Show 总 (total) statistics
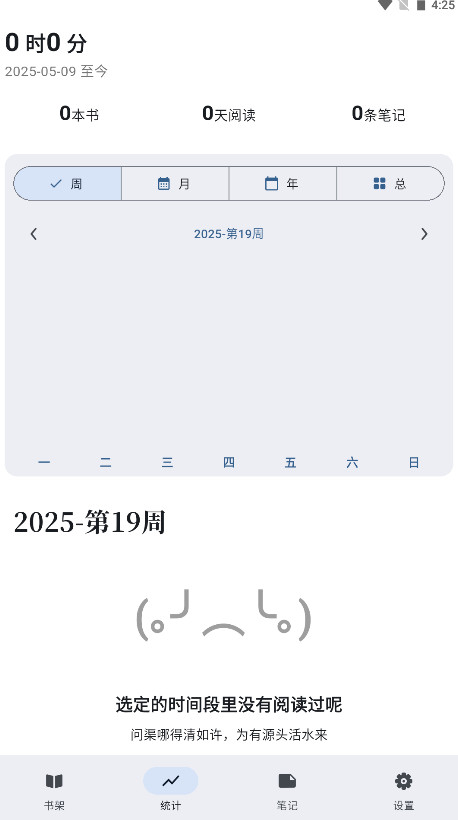Image resolution: width=458 pixels, height=820 pixels. (390, 184)
